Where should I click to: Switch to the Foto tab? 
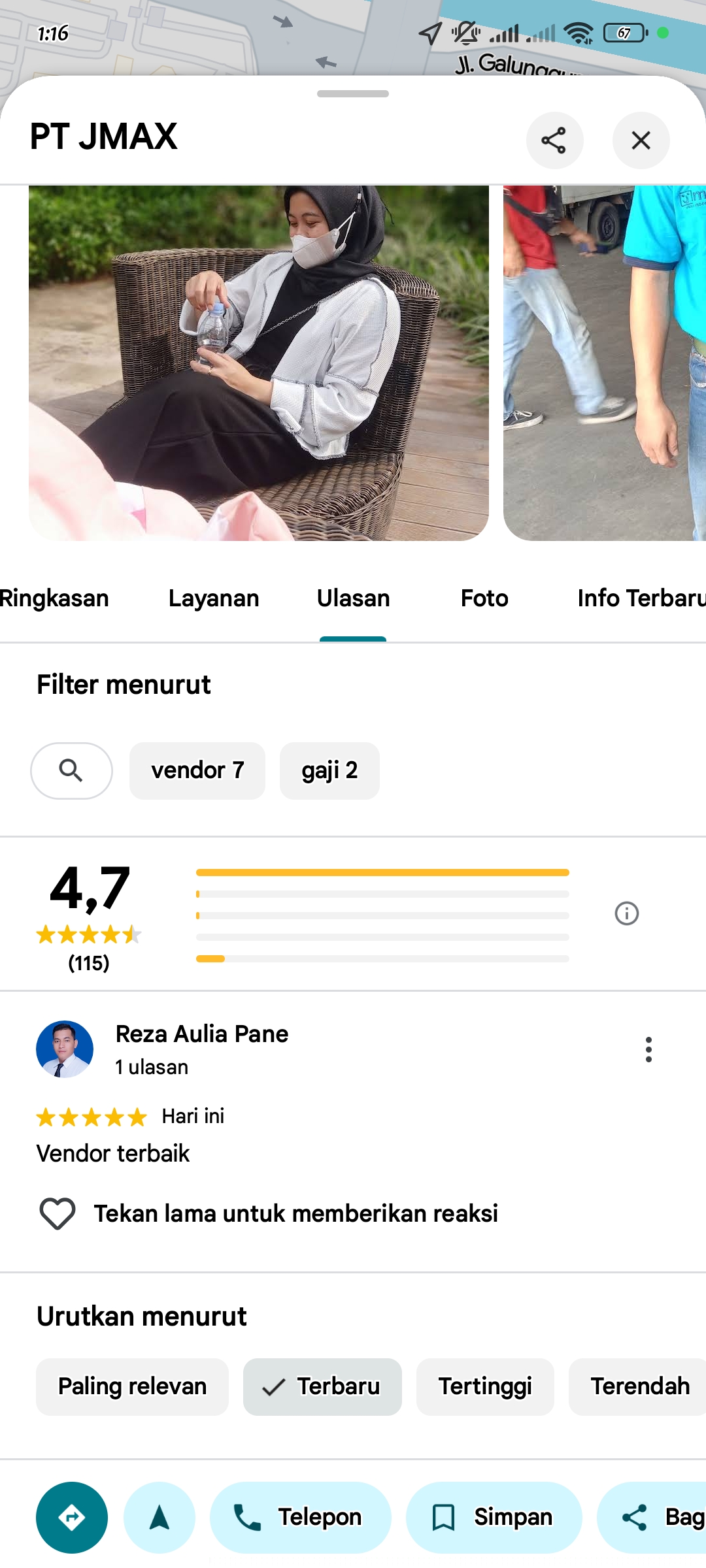(484, 598)
